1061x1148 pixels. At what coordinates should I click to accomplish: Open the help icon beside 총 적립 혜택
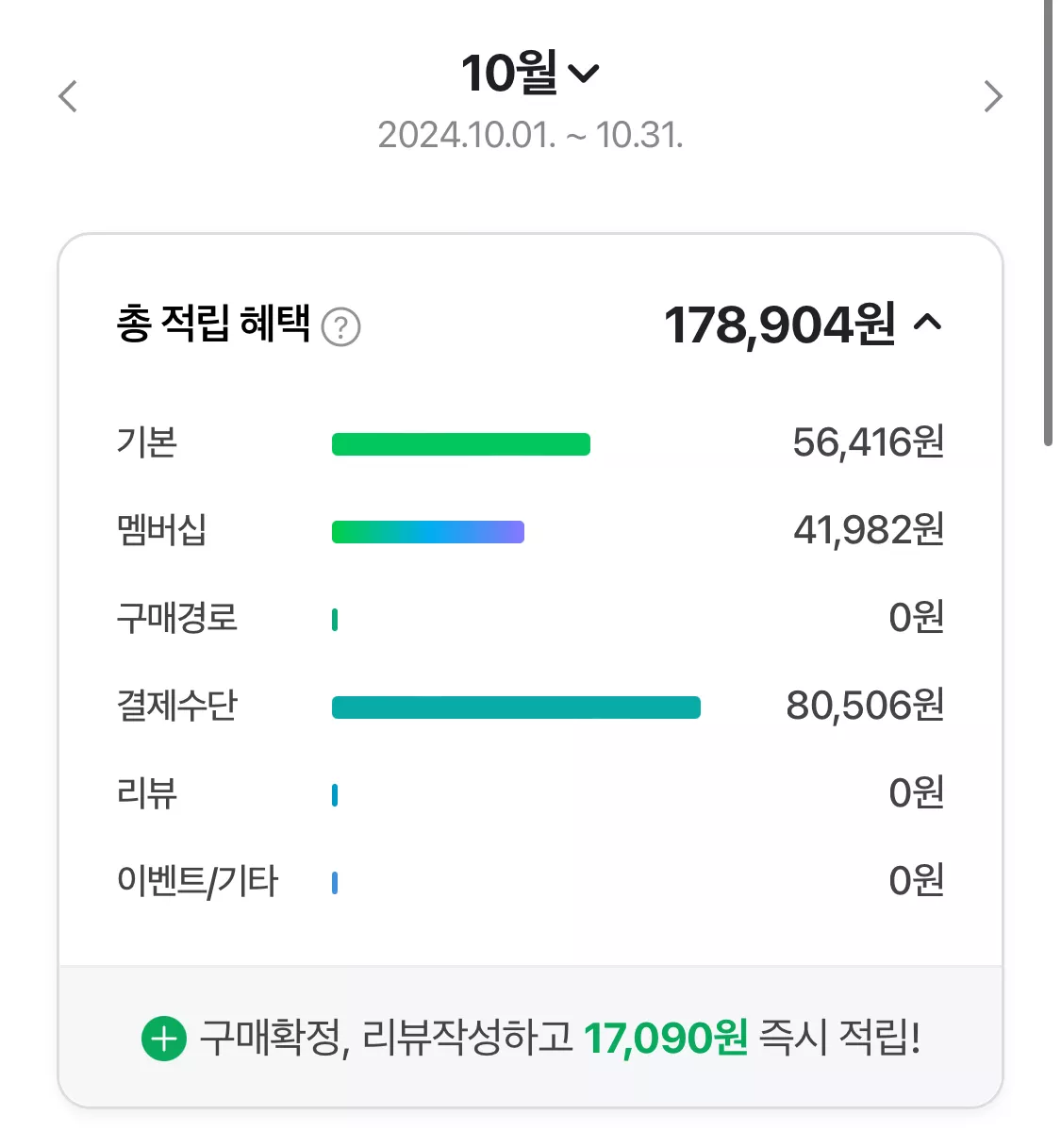coord(340,327)
